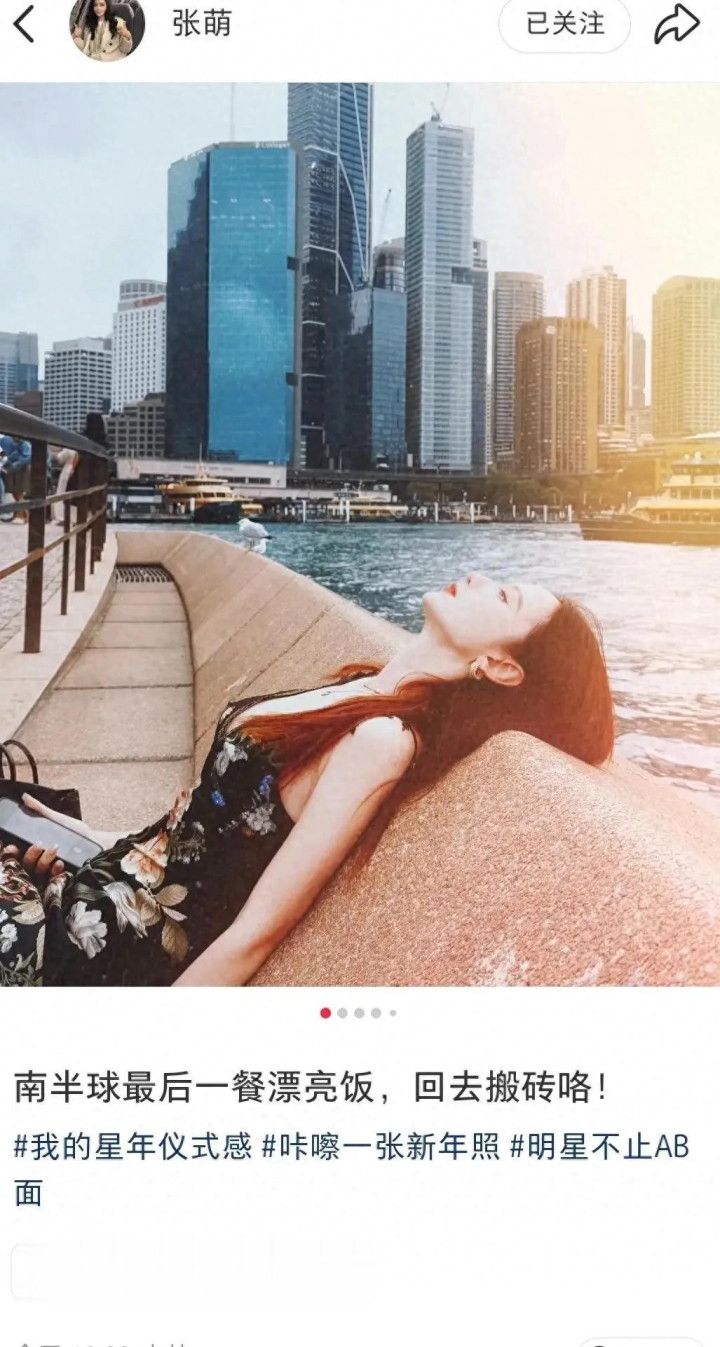This screenshot has width=720, height=1347.
Task: Tap the 已关注 following button
Action: click(565, 24)
